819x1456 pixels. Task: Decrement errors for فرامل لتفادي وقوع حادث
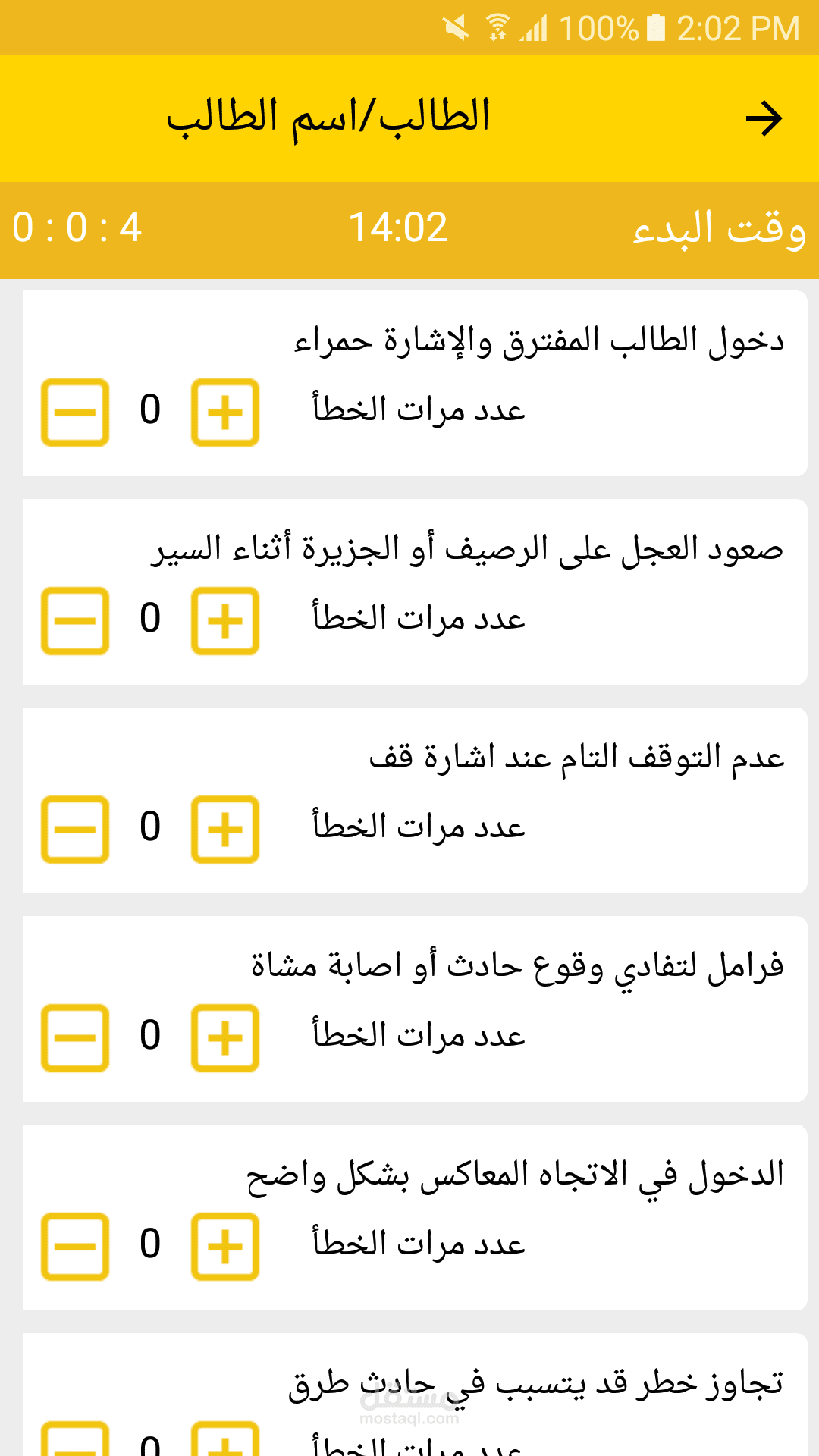point(75,1038)
